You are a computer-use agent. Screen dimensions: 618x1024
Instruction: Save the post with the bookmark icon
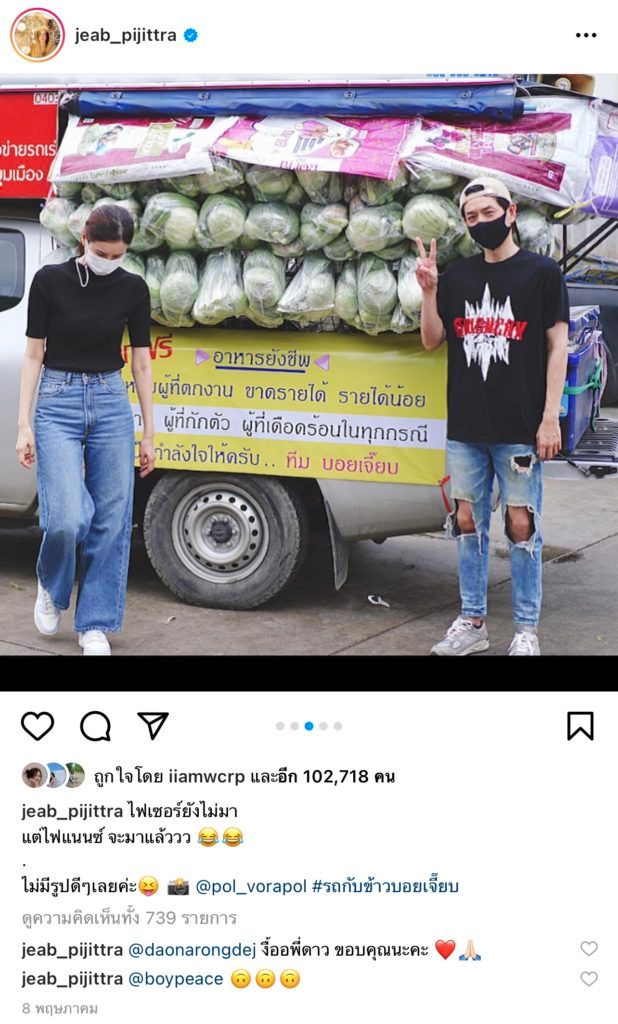580,726
